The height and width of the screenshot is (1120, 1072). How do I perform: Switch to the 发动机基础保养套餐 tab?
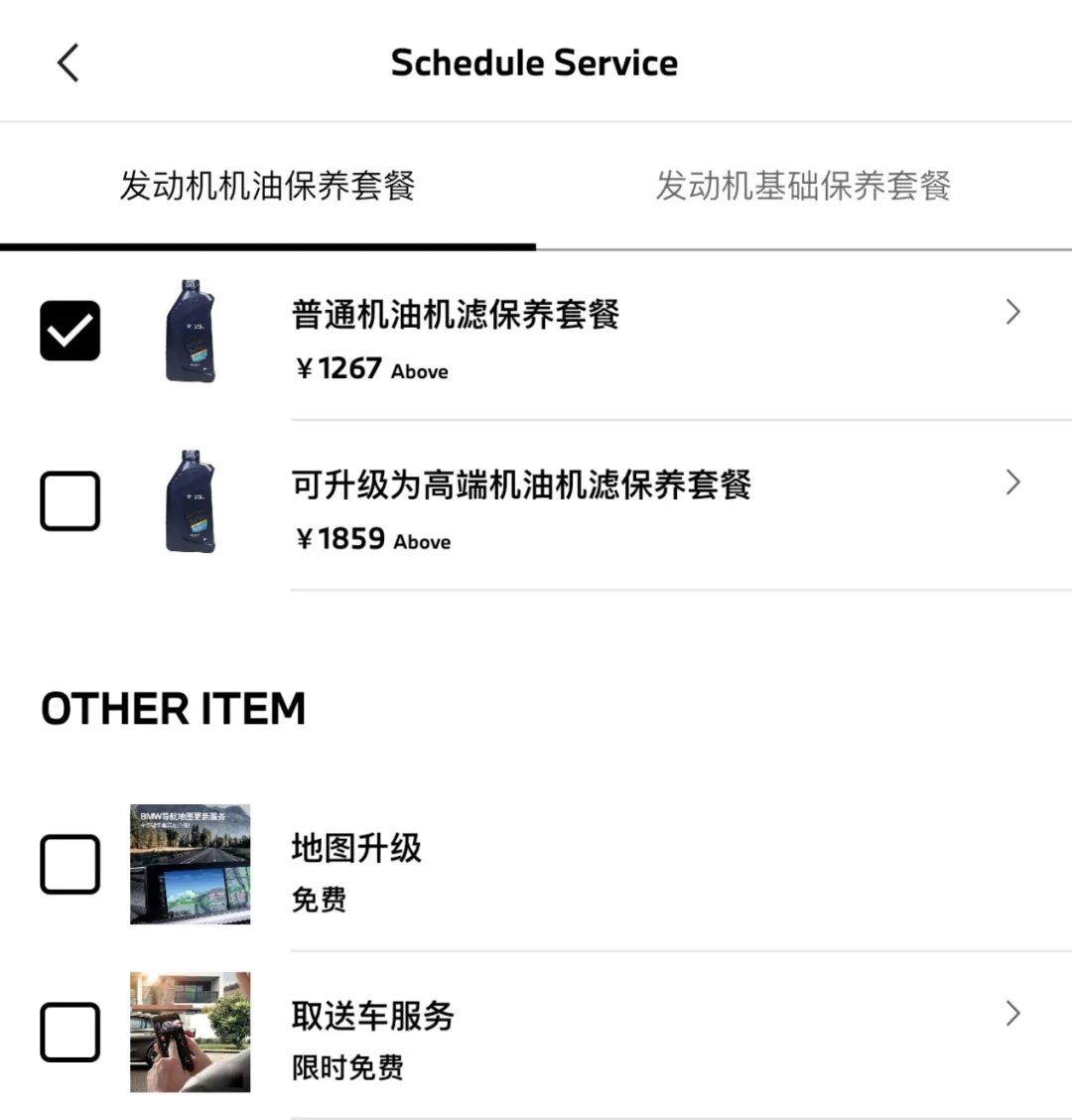[x=804, y=187]
